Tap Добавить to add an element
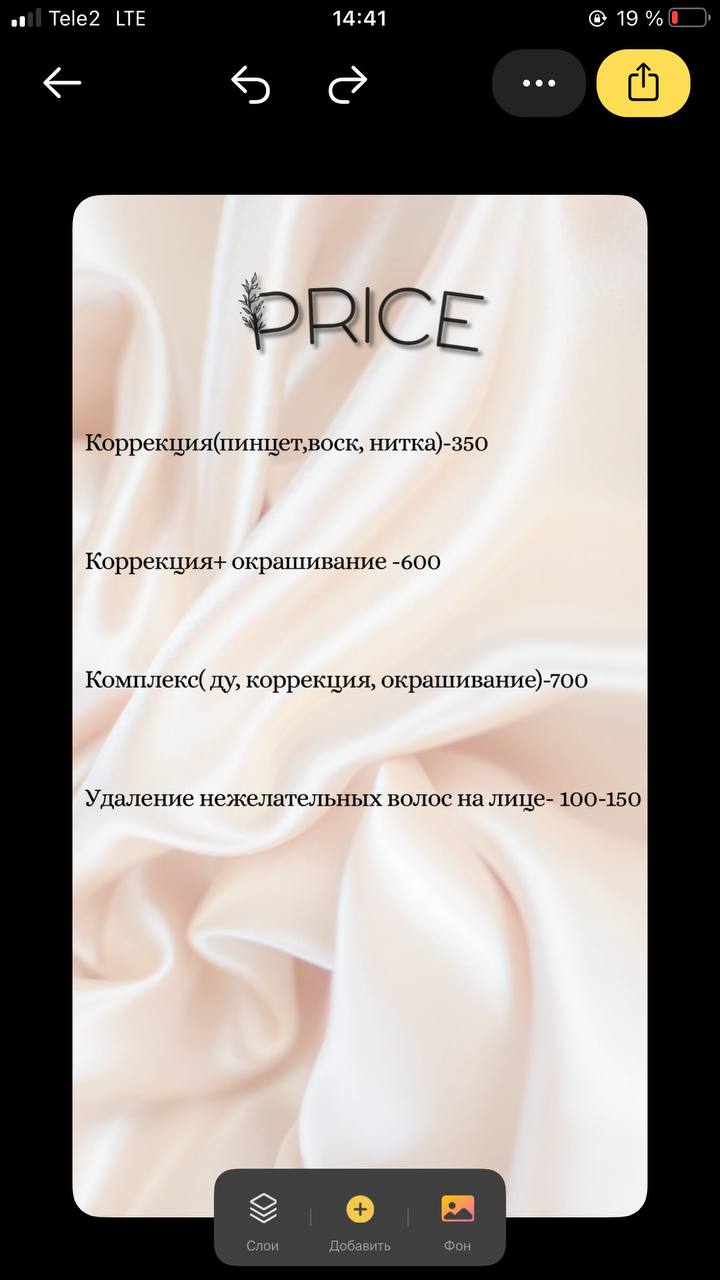Screen dimensions: 720x1280 click(360, 1222)
